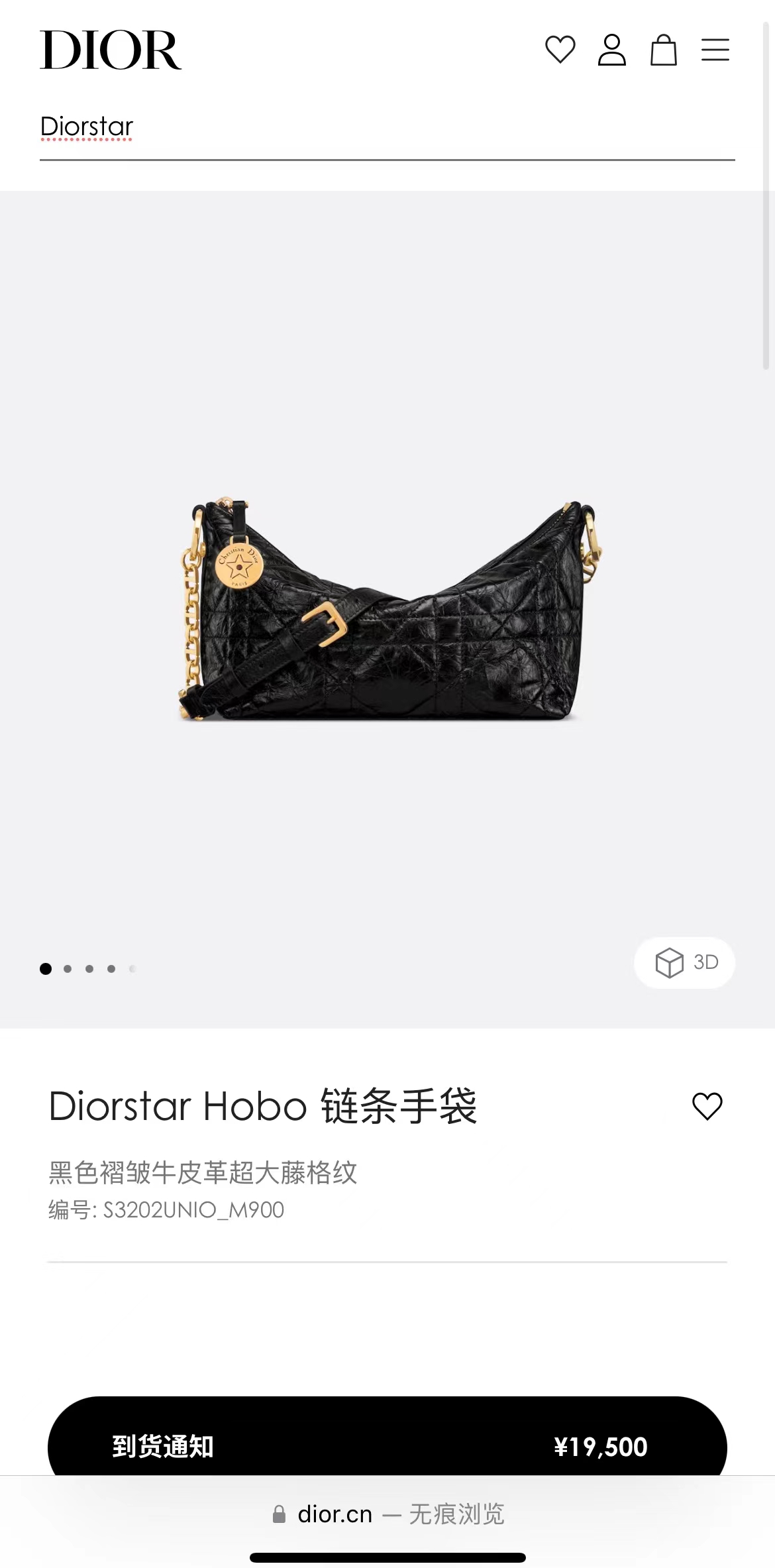The height and width of the screenshot is (1568, 775).
Task: Open the wishlist heart in header
Action: [560, 50]
